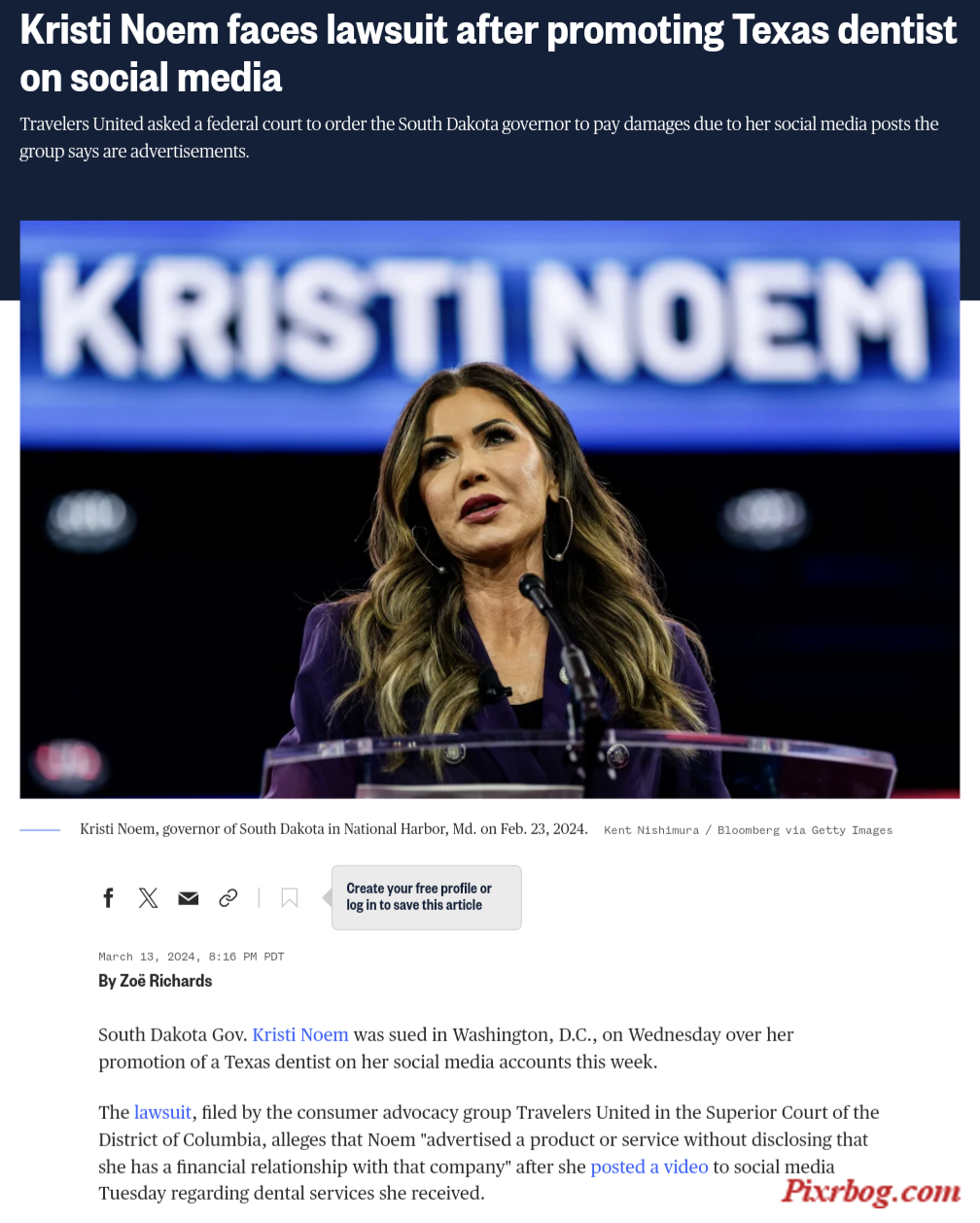Share the article on X
The height and width of the screenshot is (1223, 980).
[x=148, y=897]
